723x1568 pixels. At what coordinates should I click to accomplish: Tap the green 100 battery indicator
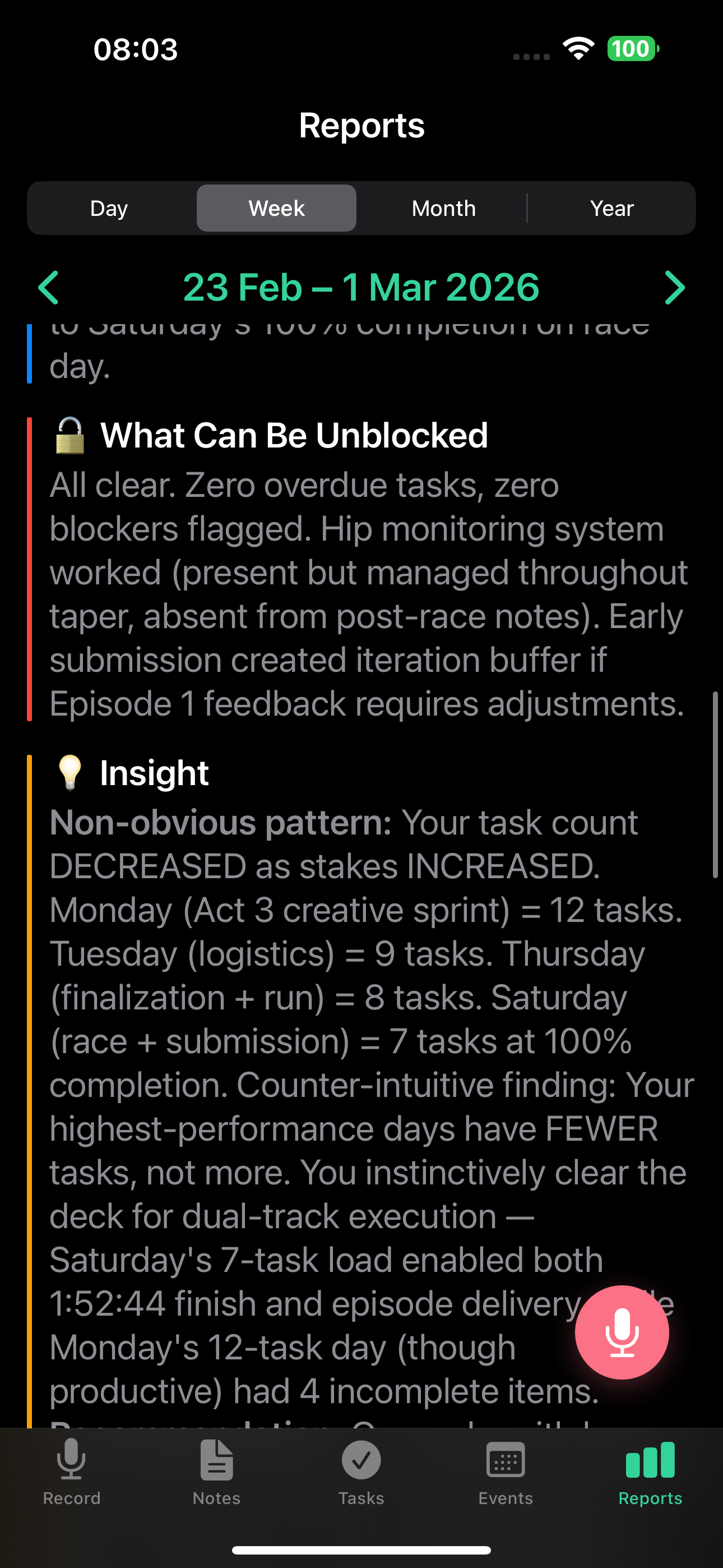click(x=632, y=49)
